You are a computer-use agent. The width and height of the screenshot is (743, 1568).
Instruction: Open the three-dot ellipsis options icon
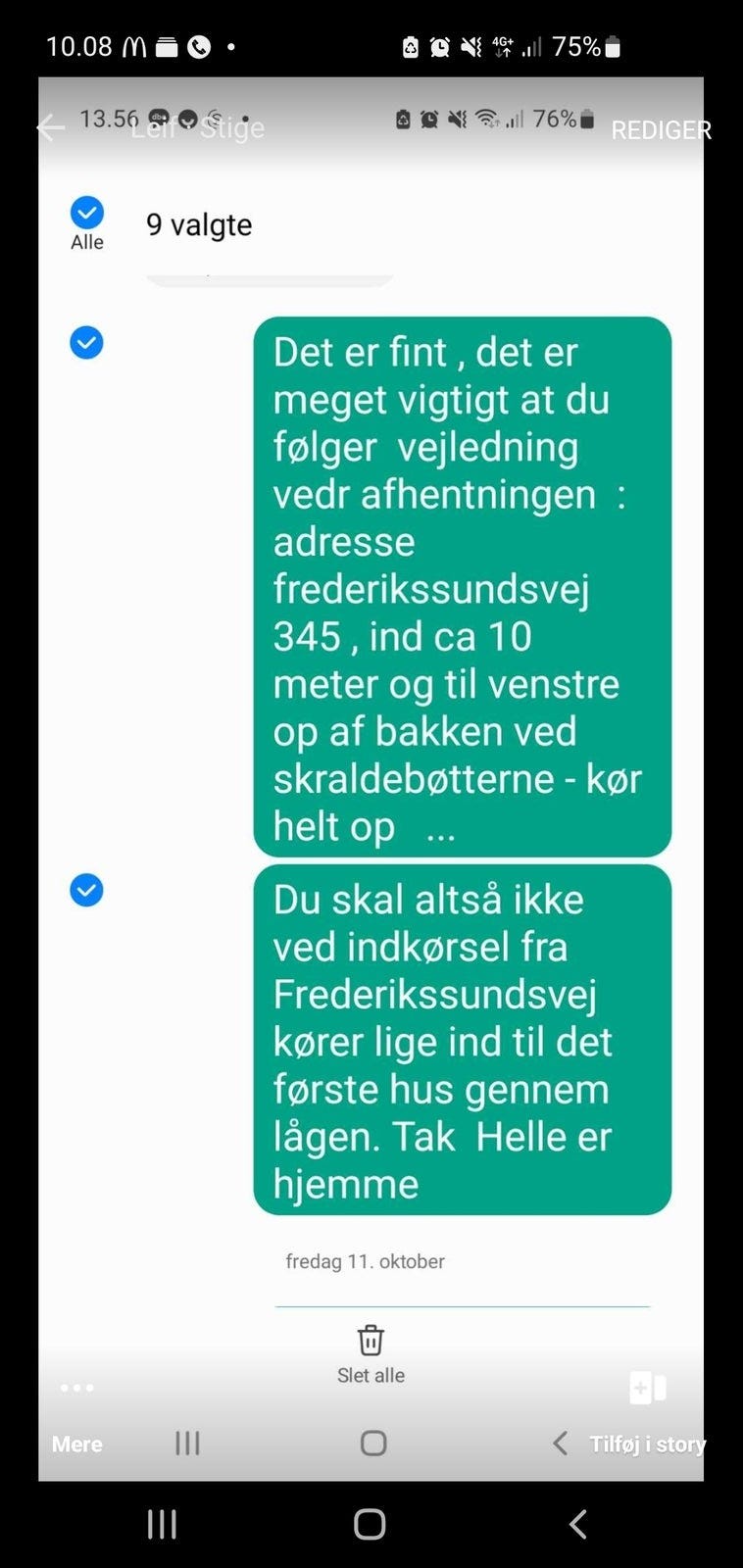click(76, 1388)
